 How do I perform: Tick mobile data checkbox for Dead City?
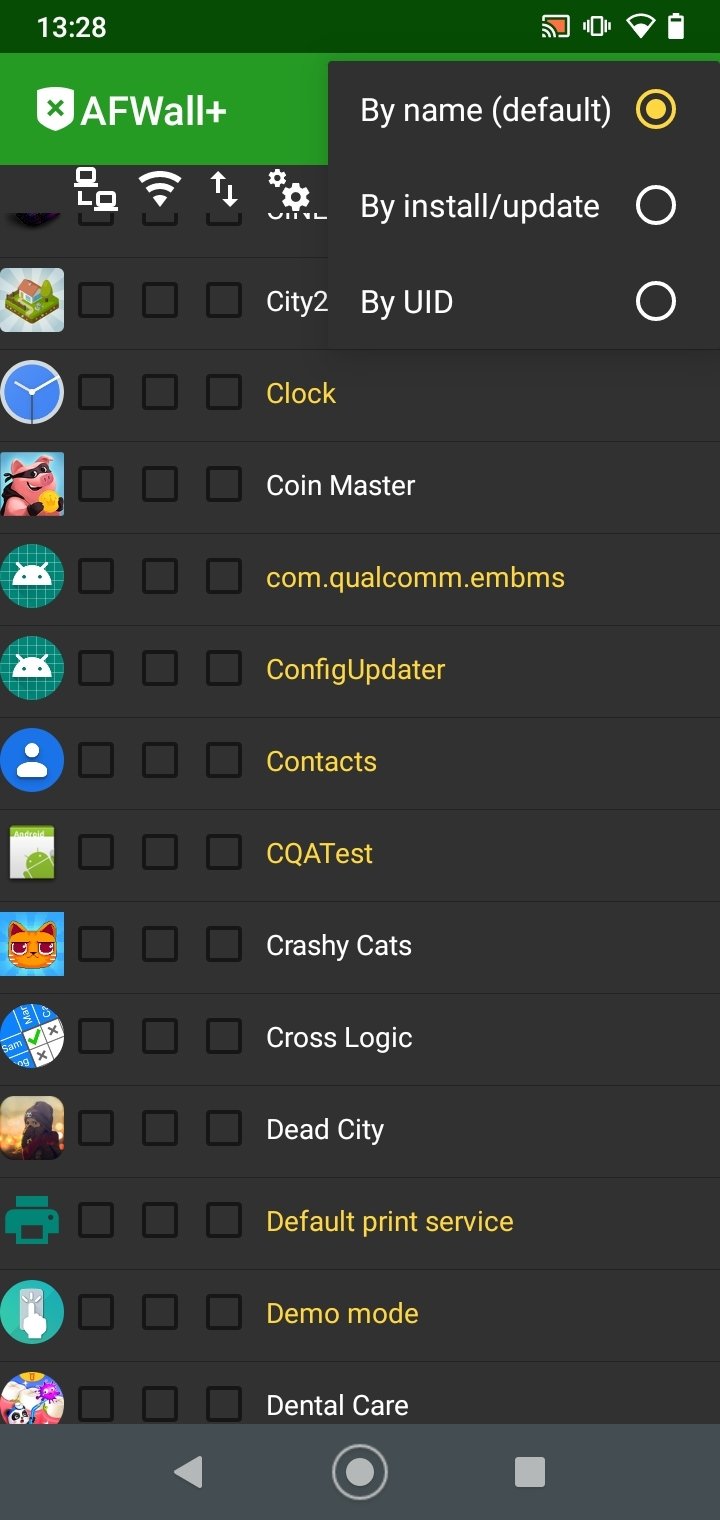click(x=224, y=1129)
